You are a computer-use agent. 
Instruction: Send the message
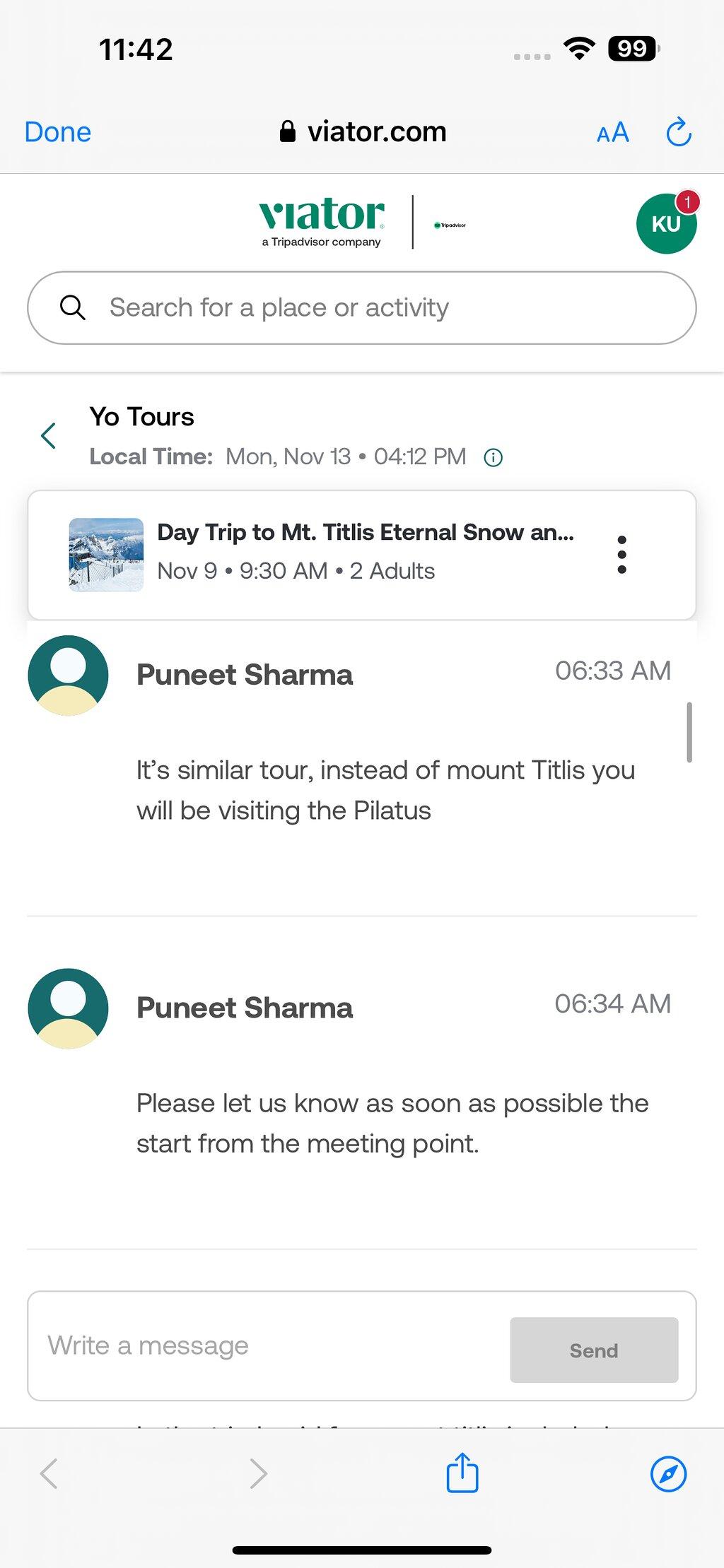tap(594, 1350)
